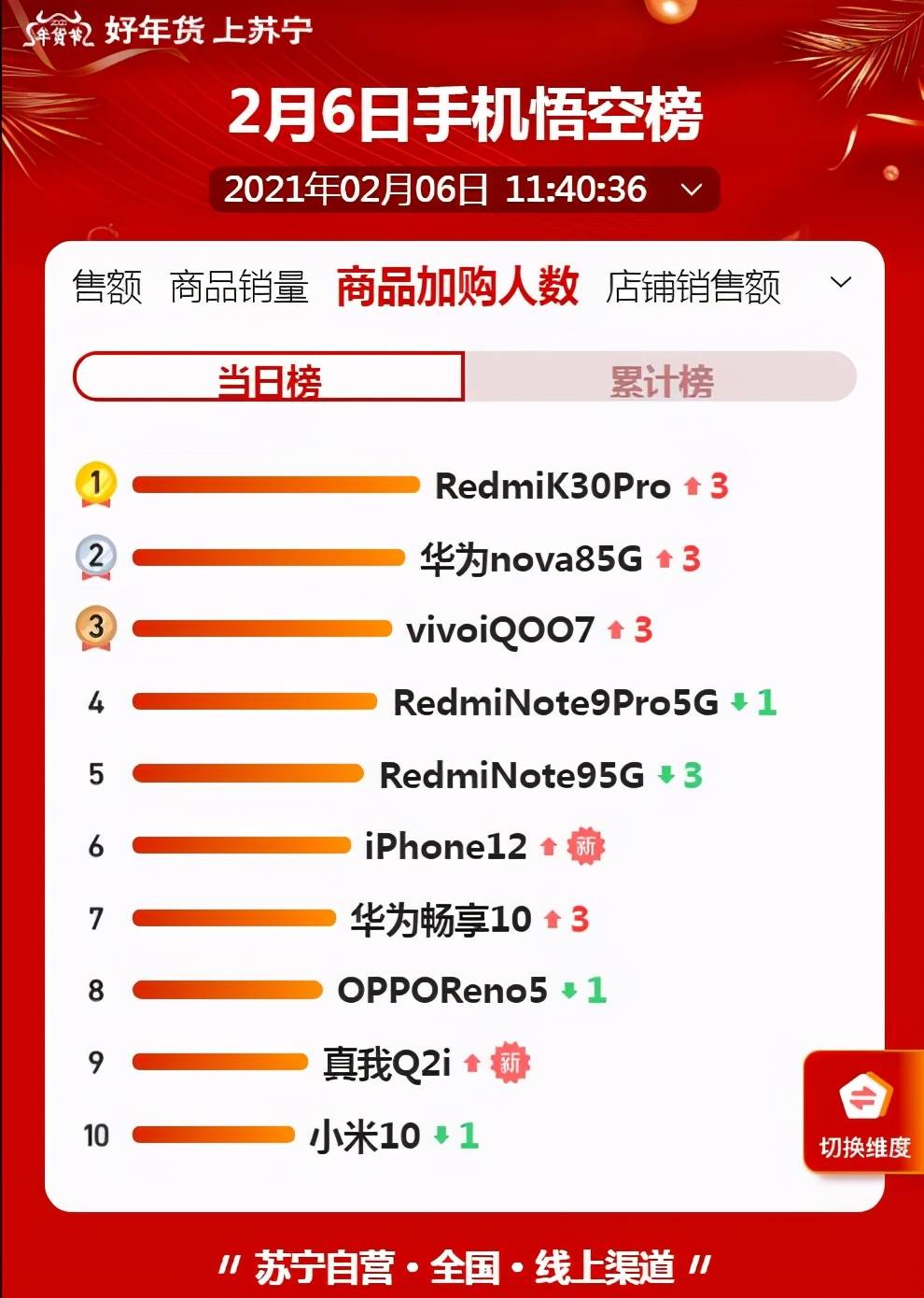Open the date and time dropdown

pos(691,190)
